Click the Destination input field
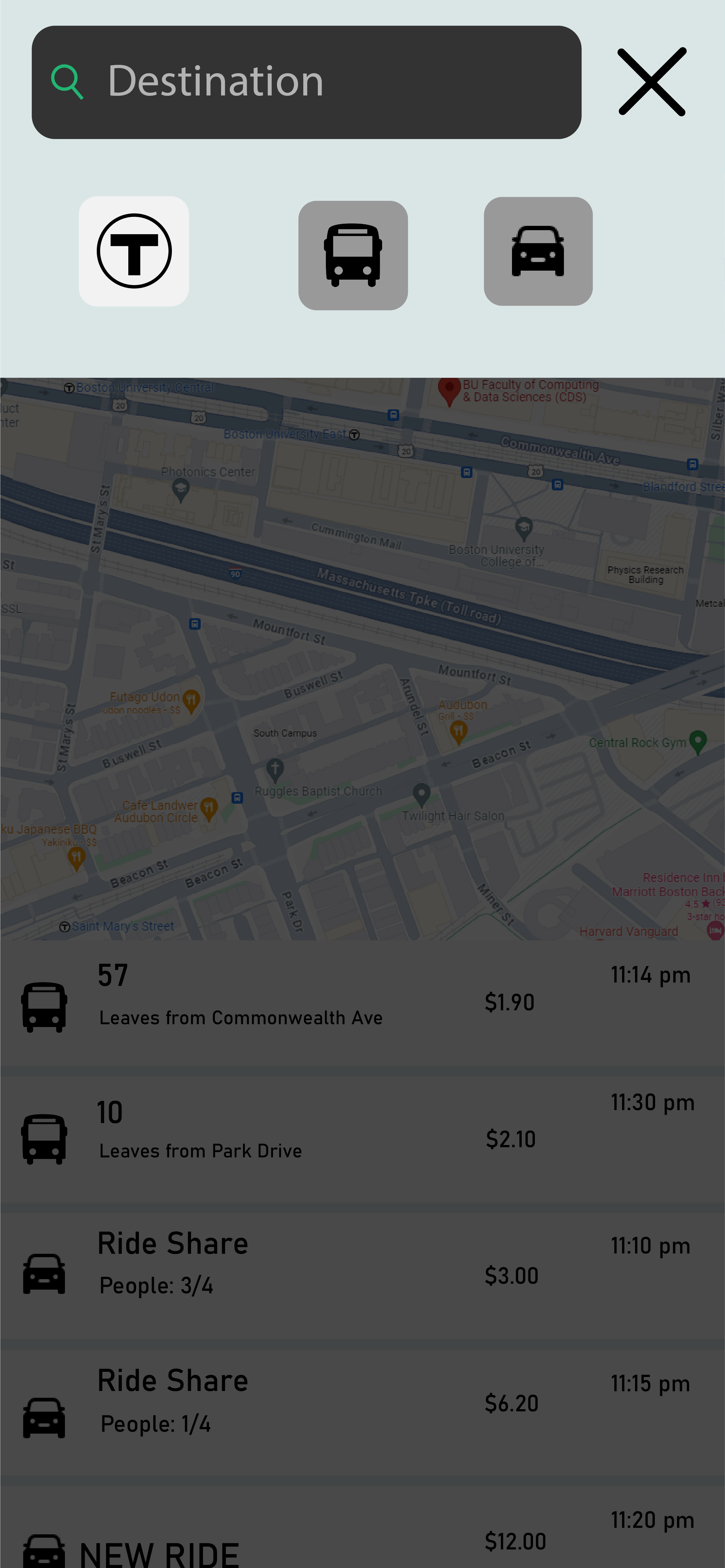The width and height of the screenshot is (725, 1568). tap(305, 81)
